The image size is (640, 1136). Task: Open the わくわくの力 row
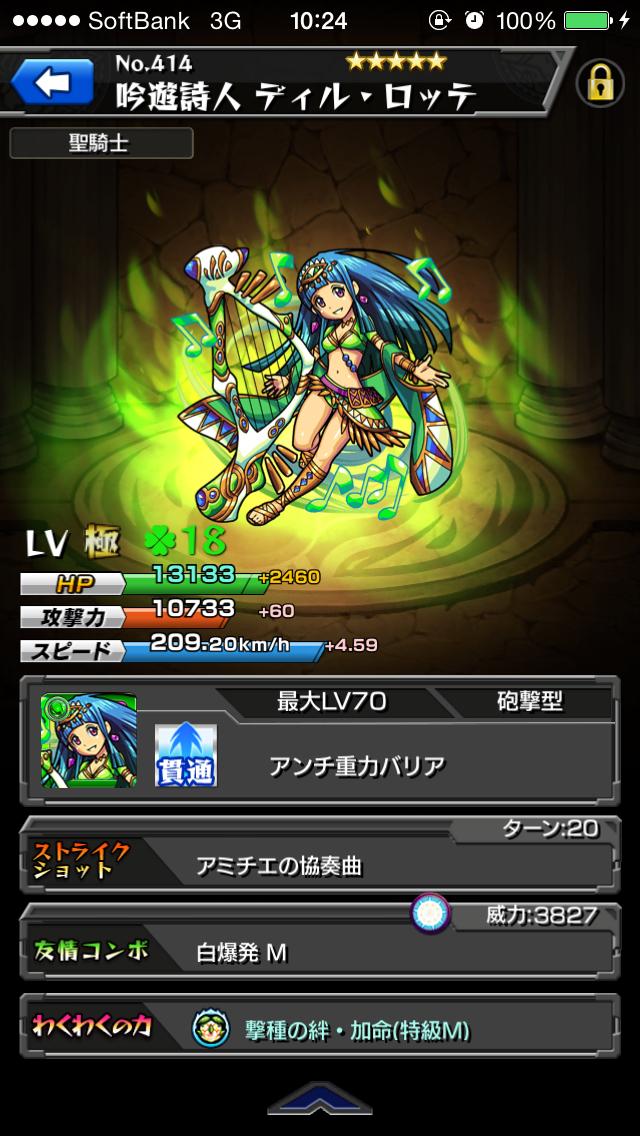pos(320,1029)
